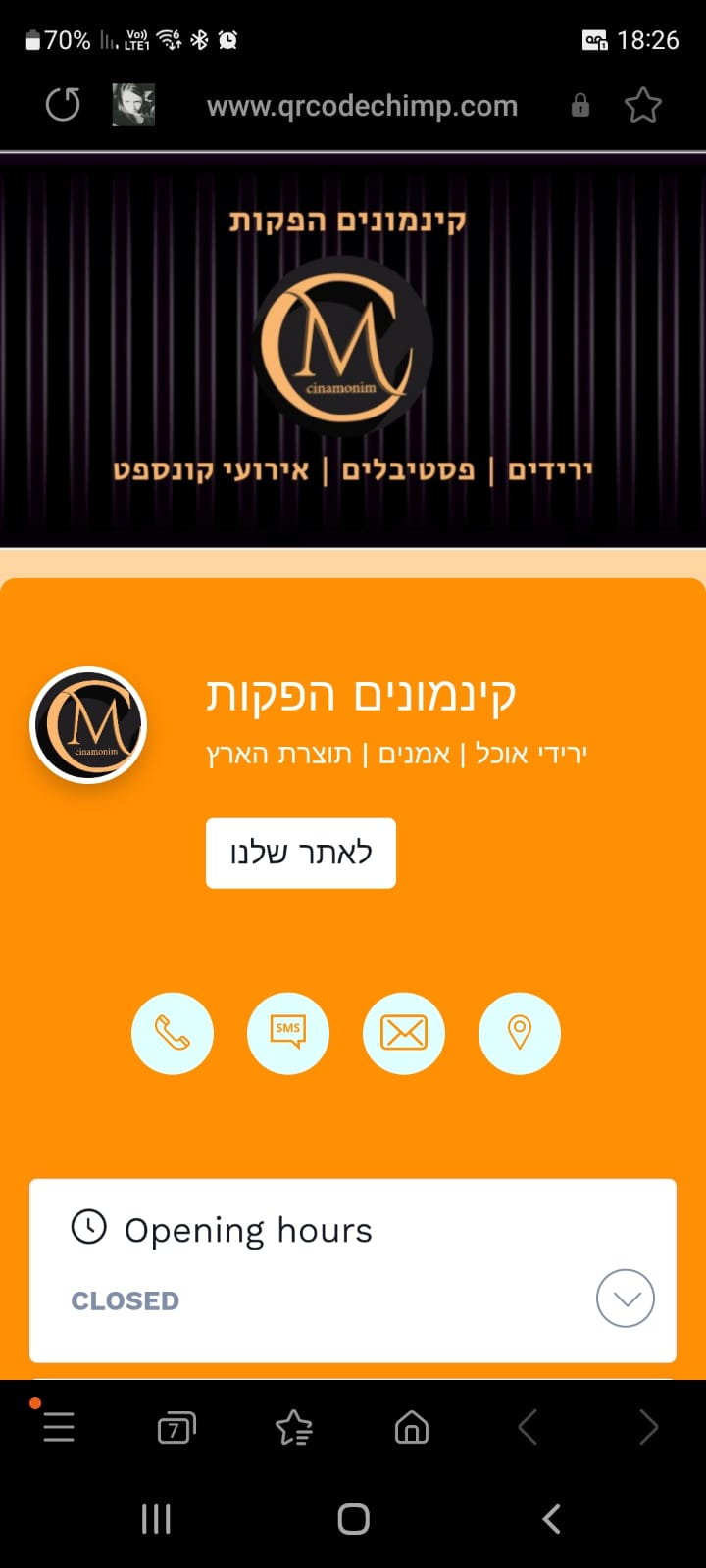Add page to bookmarks with star icon
Image resolution: width=706 pixels, height=1568 pixels.
point(643,105)
